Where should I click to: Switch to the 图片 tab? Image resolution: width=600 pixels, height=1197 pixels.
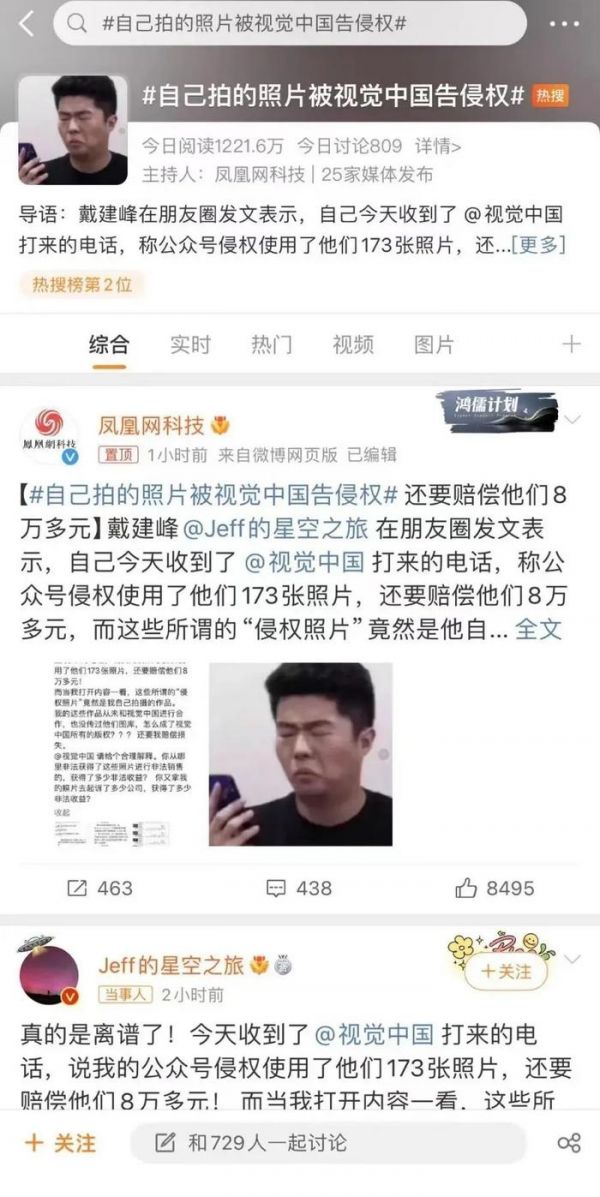point(434,345)
